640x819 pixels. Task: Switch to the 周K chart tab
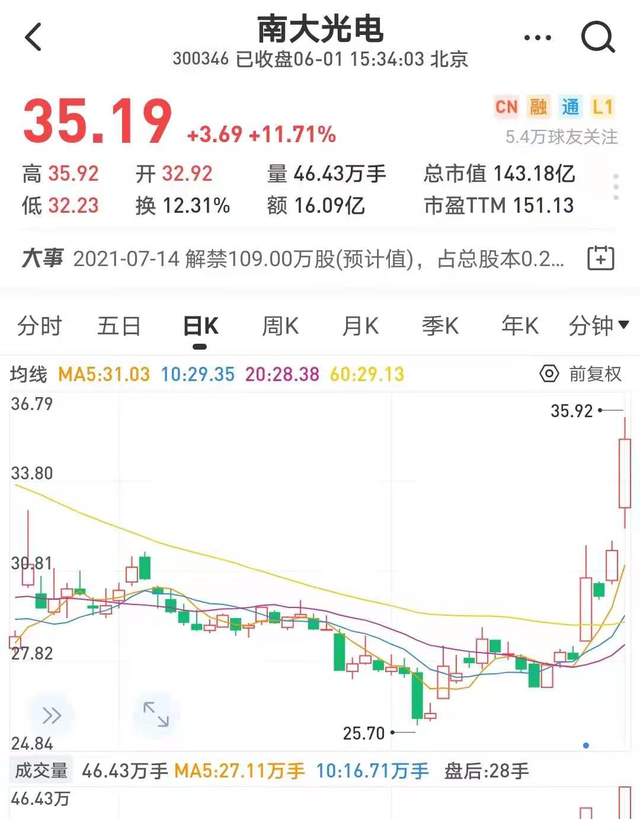click(x=280, y=326)
